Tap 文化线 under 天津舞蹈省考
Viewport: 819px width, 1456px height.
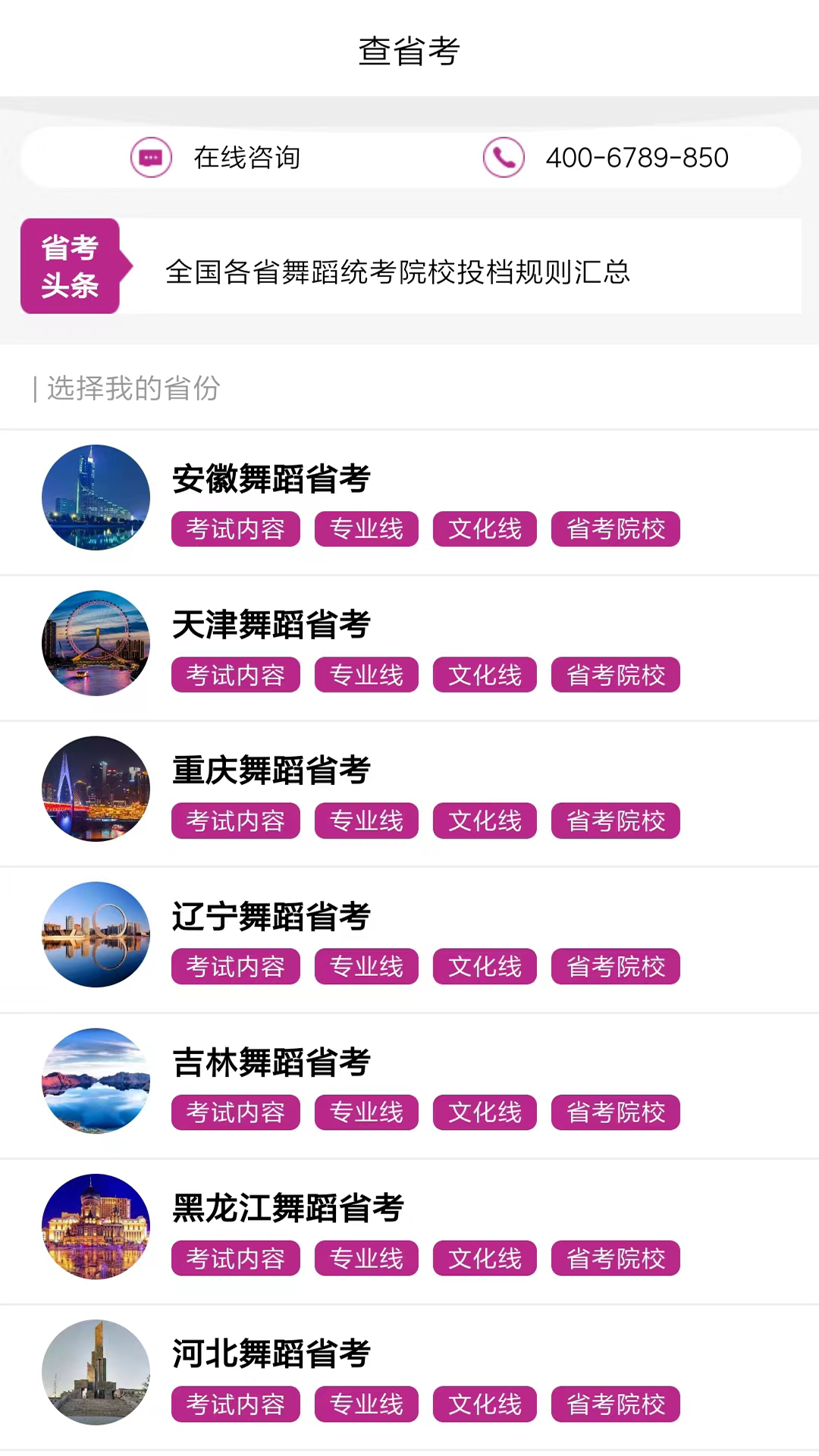[485, 675]
